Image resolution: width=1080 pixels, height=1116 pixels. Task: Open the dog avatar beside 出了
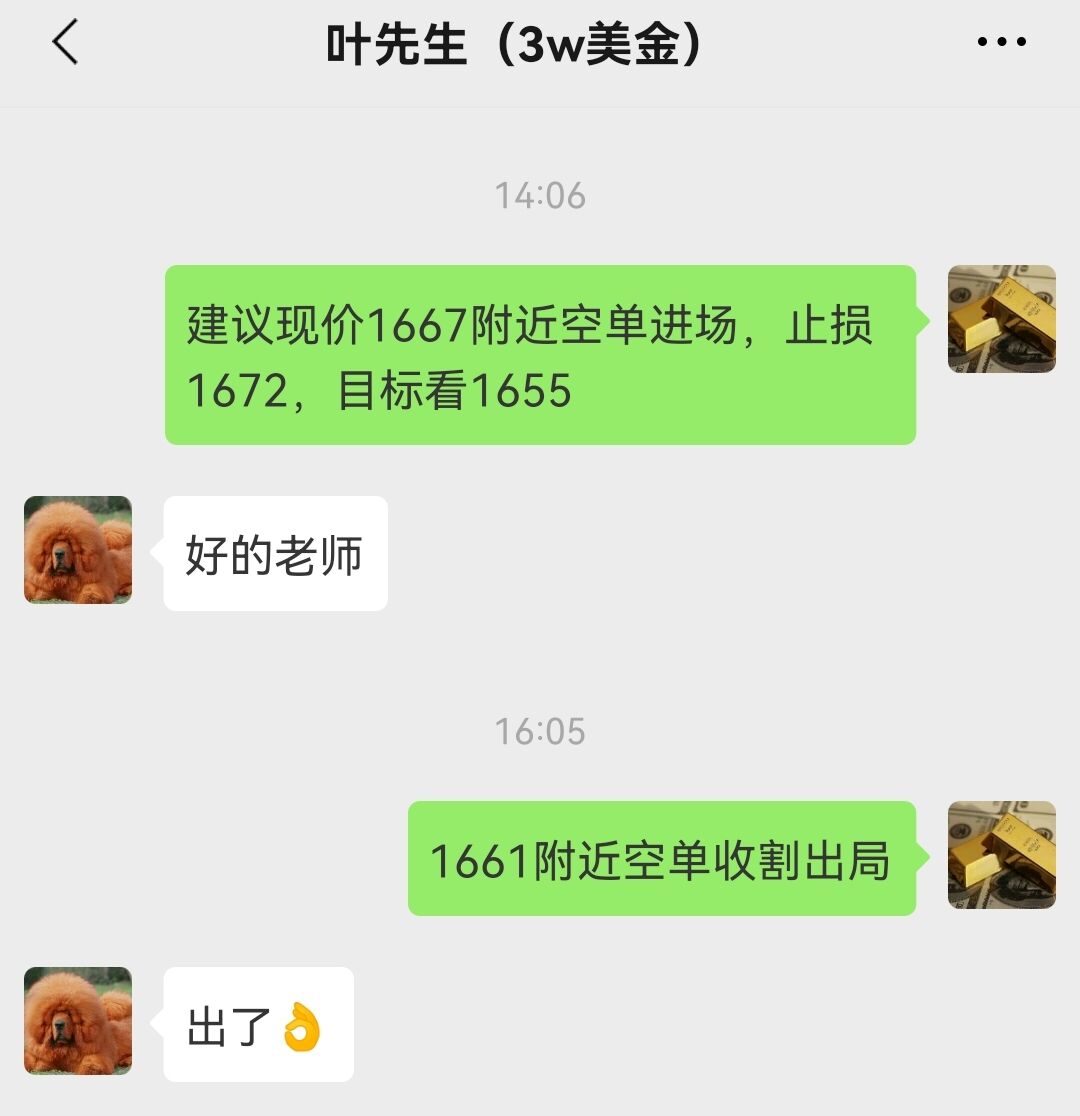78,1021
